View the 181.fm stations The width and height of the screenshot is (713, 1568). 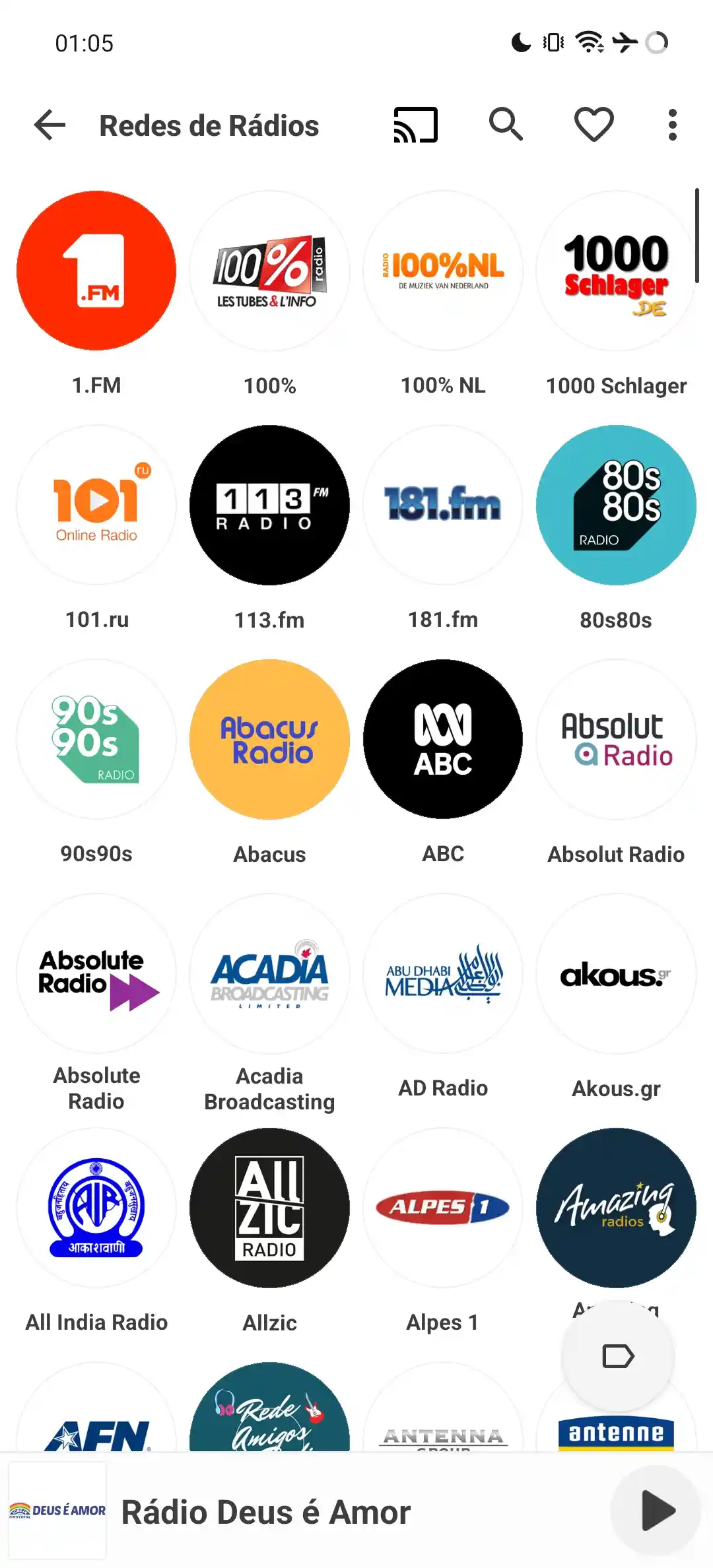coord(443,505)
